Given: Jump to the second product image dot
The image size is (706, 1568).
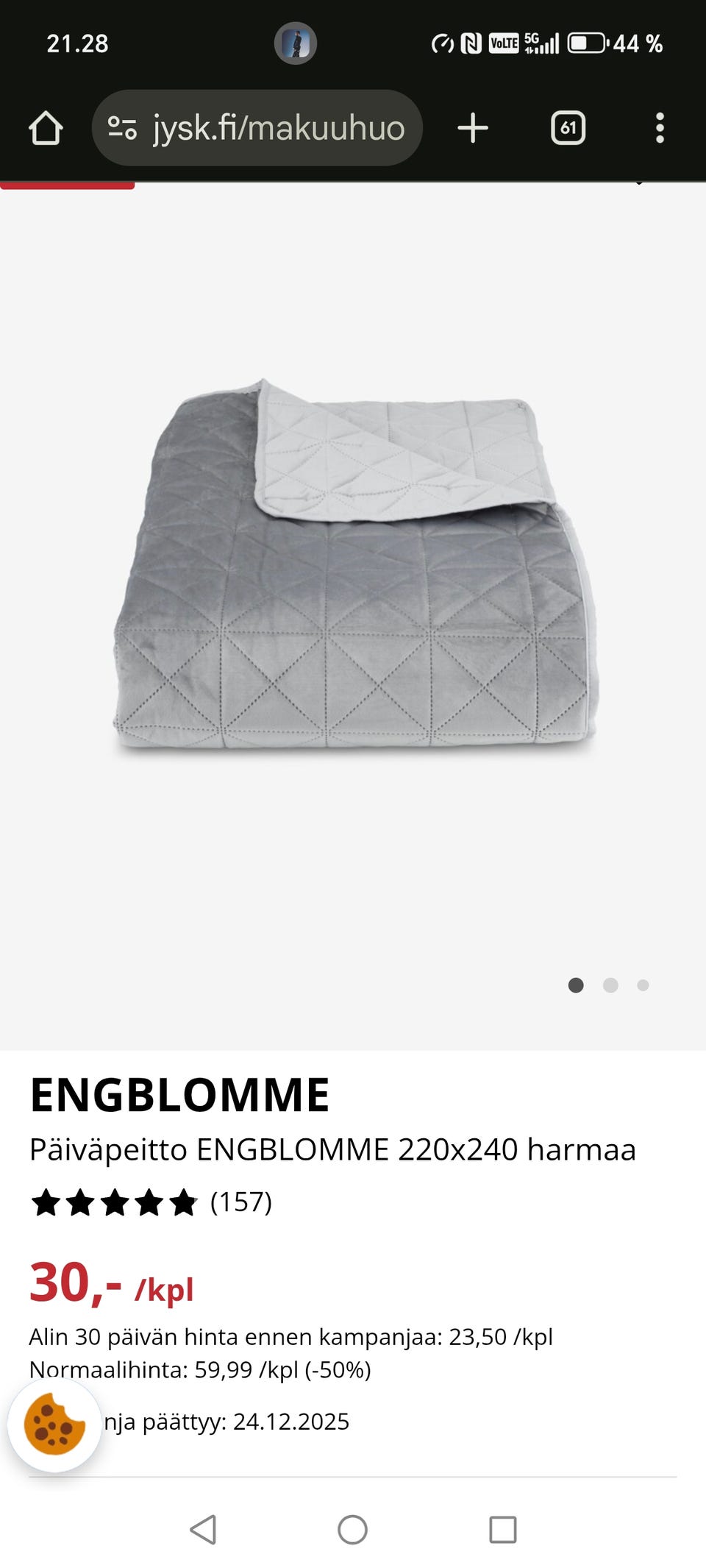Looking at the screenshot, I should click(610, 985).
